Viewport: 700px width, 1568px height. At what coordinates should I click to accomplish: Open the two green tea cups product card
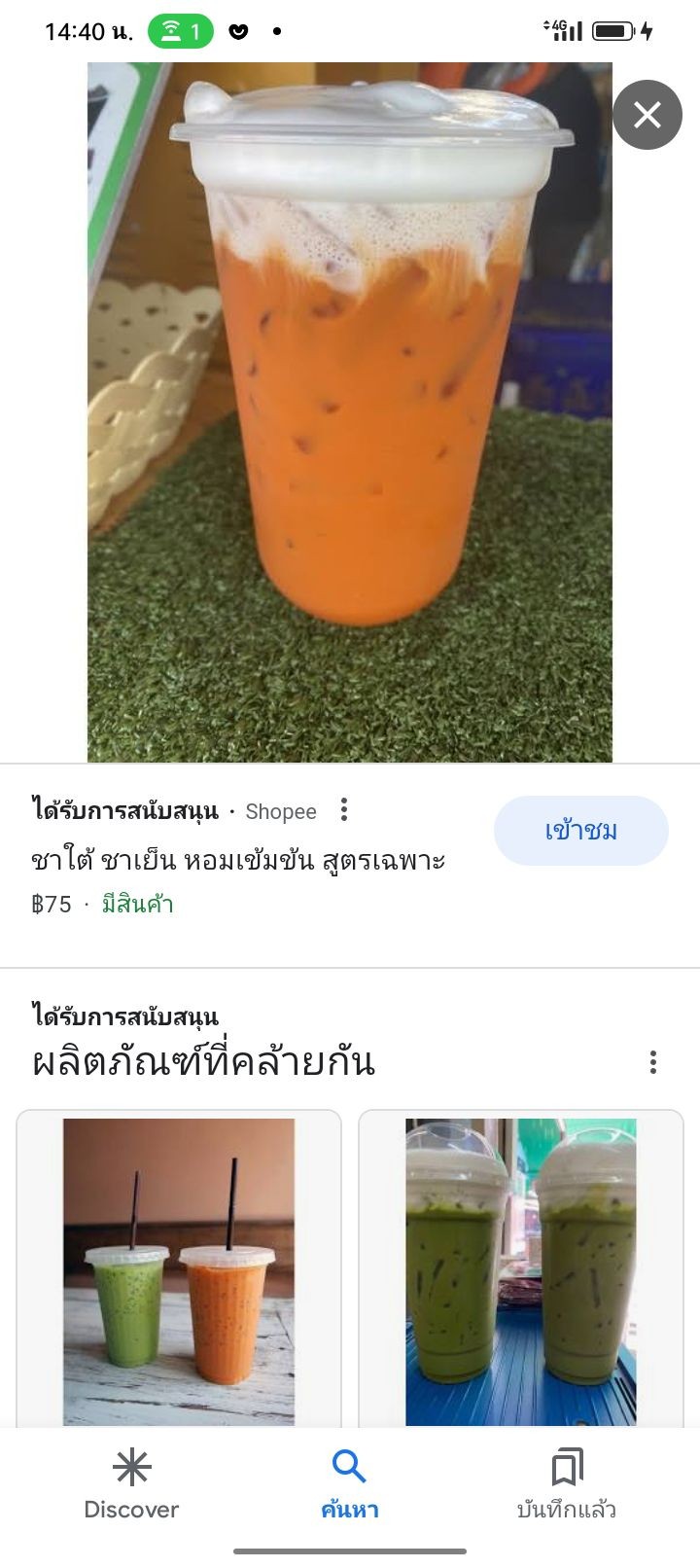521,1269
